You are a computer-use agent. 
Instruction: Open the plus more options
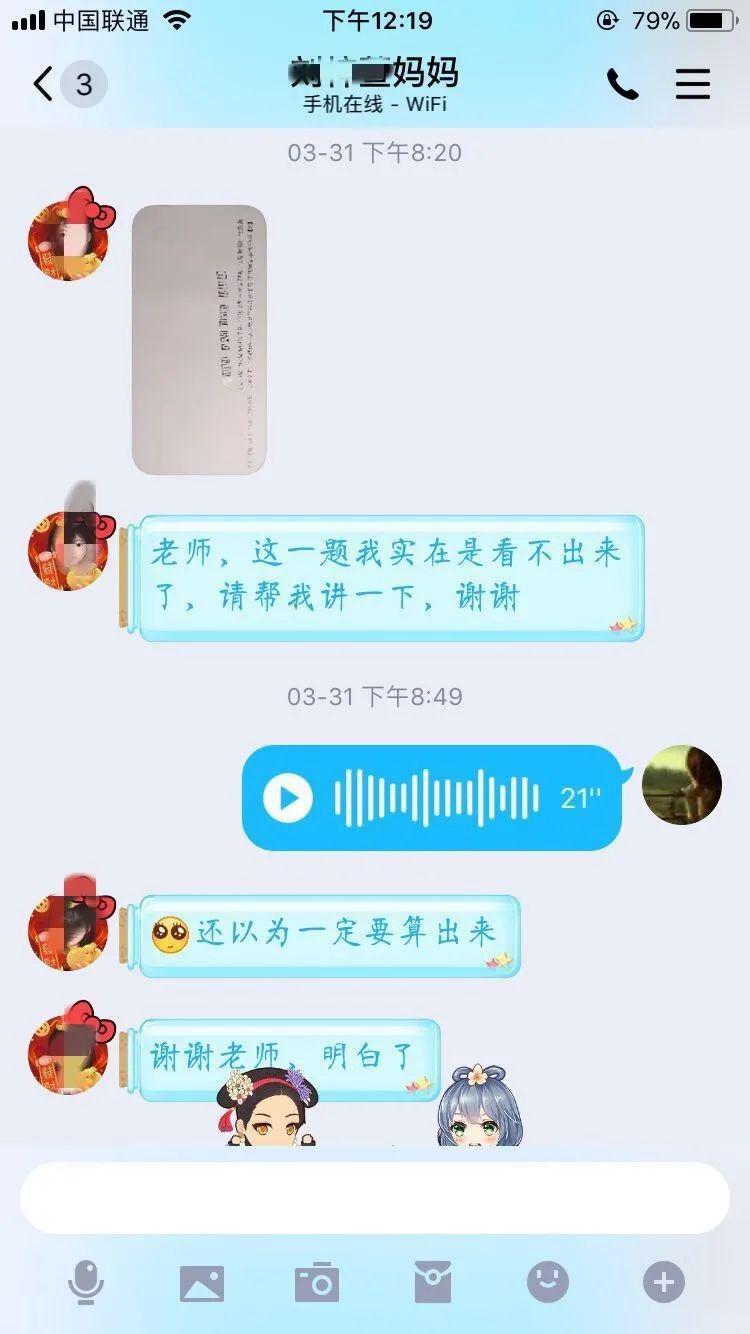point(664,1282)
